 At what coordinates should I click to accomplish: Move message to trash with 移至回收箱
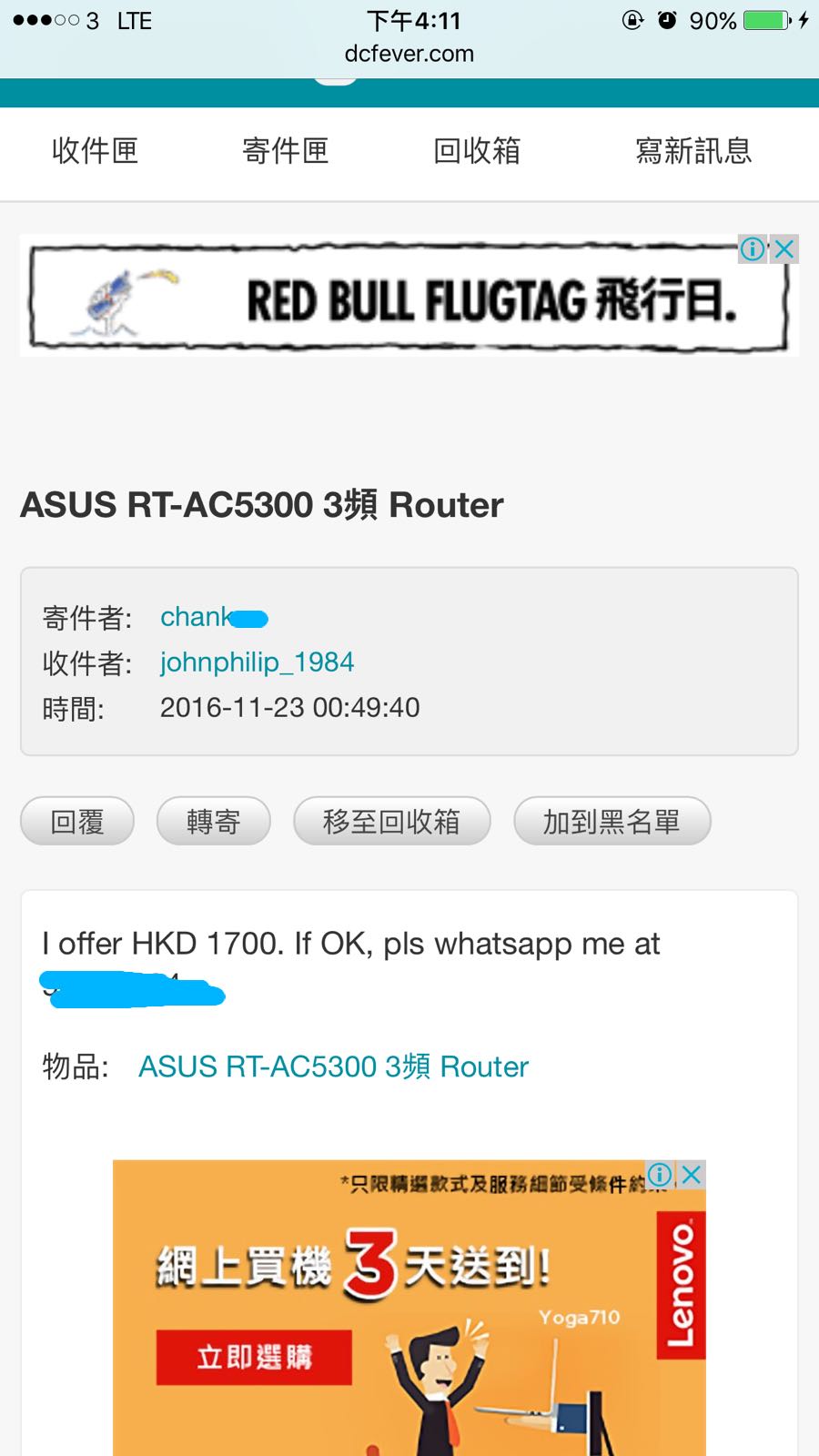(391, 822)
